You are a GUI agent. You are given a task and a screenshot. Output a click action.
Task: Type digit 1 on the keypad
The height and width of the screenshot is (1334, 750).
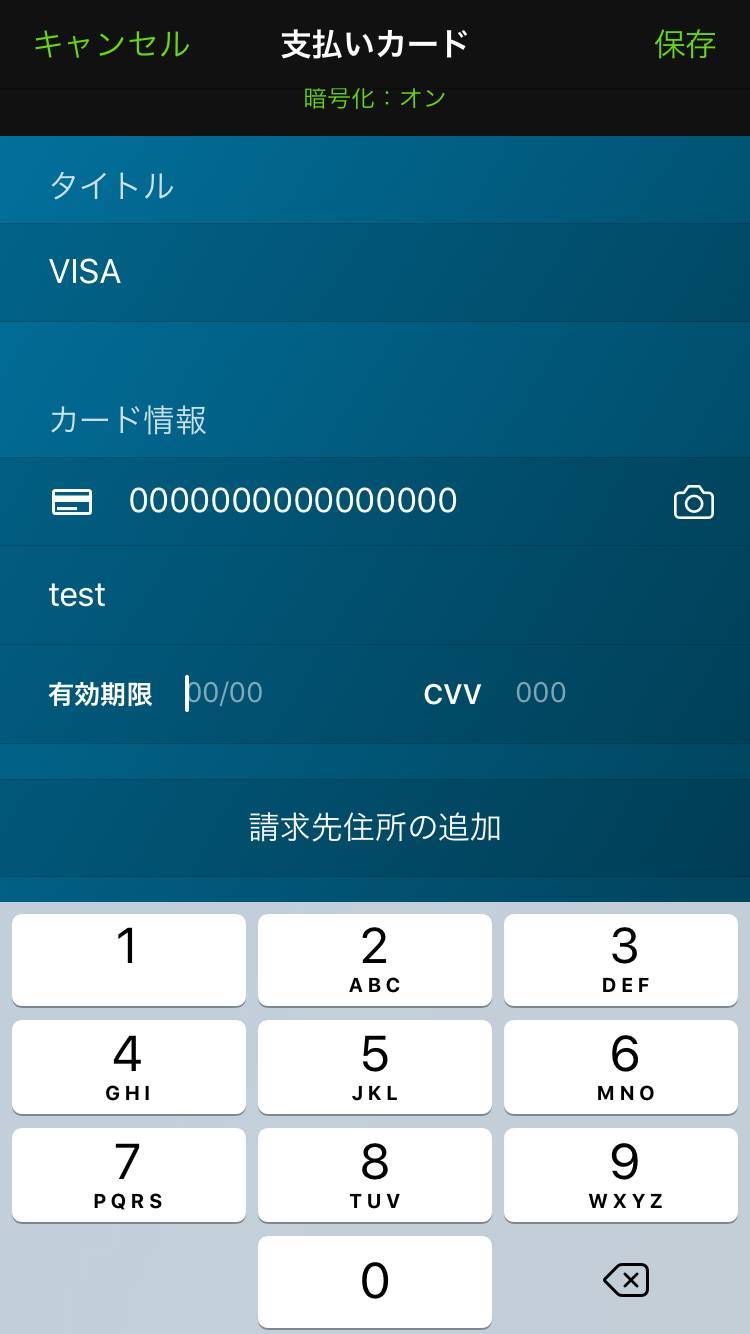coord(128,959)
